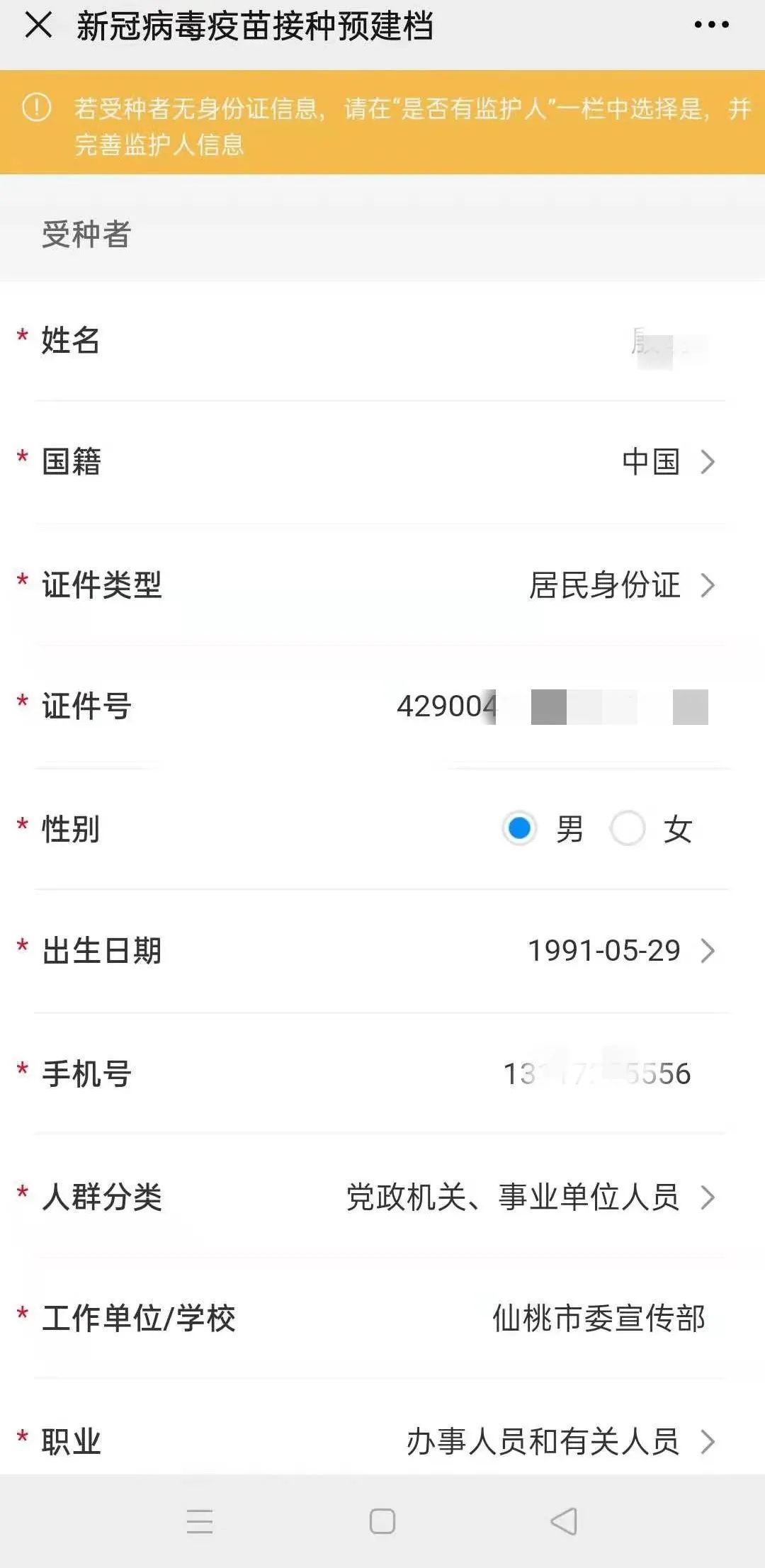Open the 证件类型 ID type picker
765x1568 pixels.
[x=382, y=585]
